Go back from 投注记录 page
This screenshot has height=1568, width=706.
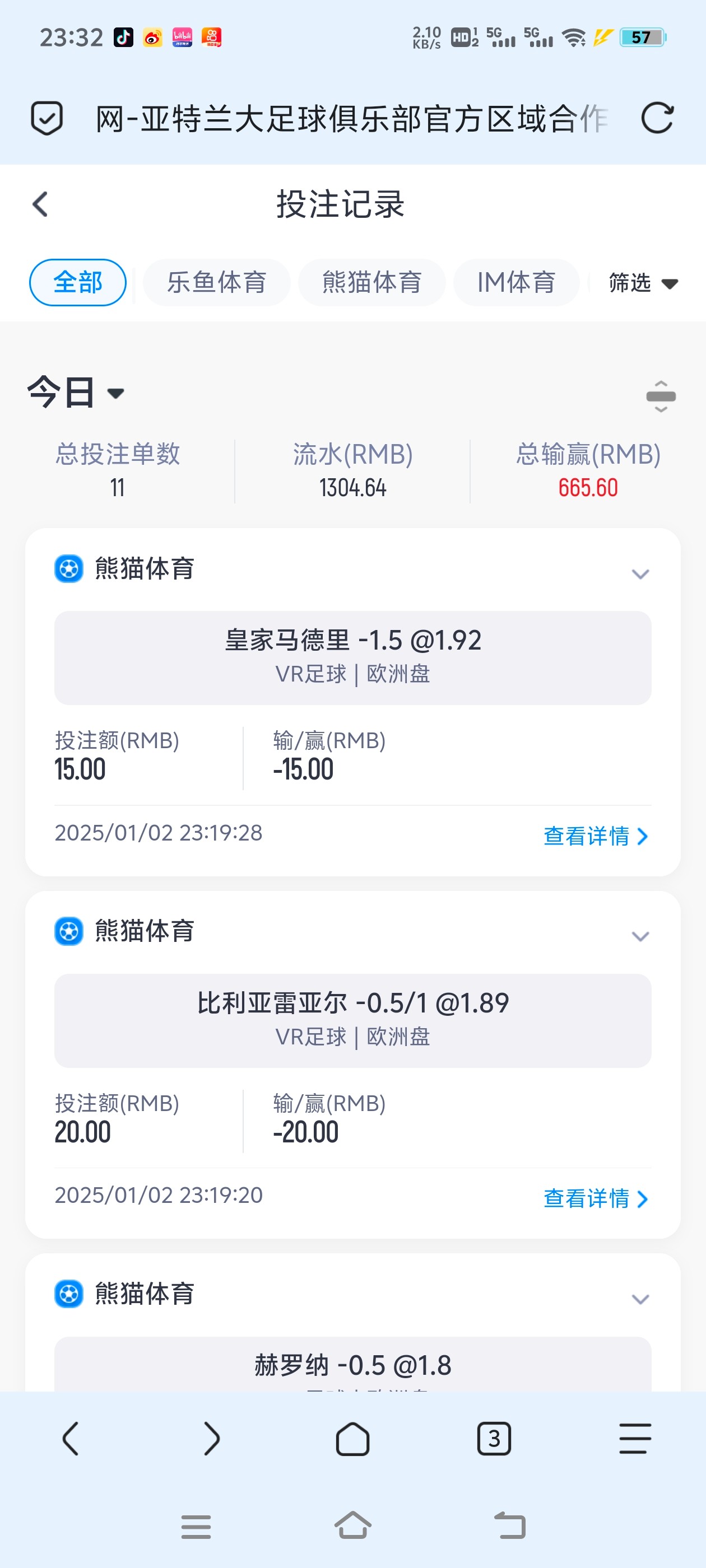[40, 204]
